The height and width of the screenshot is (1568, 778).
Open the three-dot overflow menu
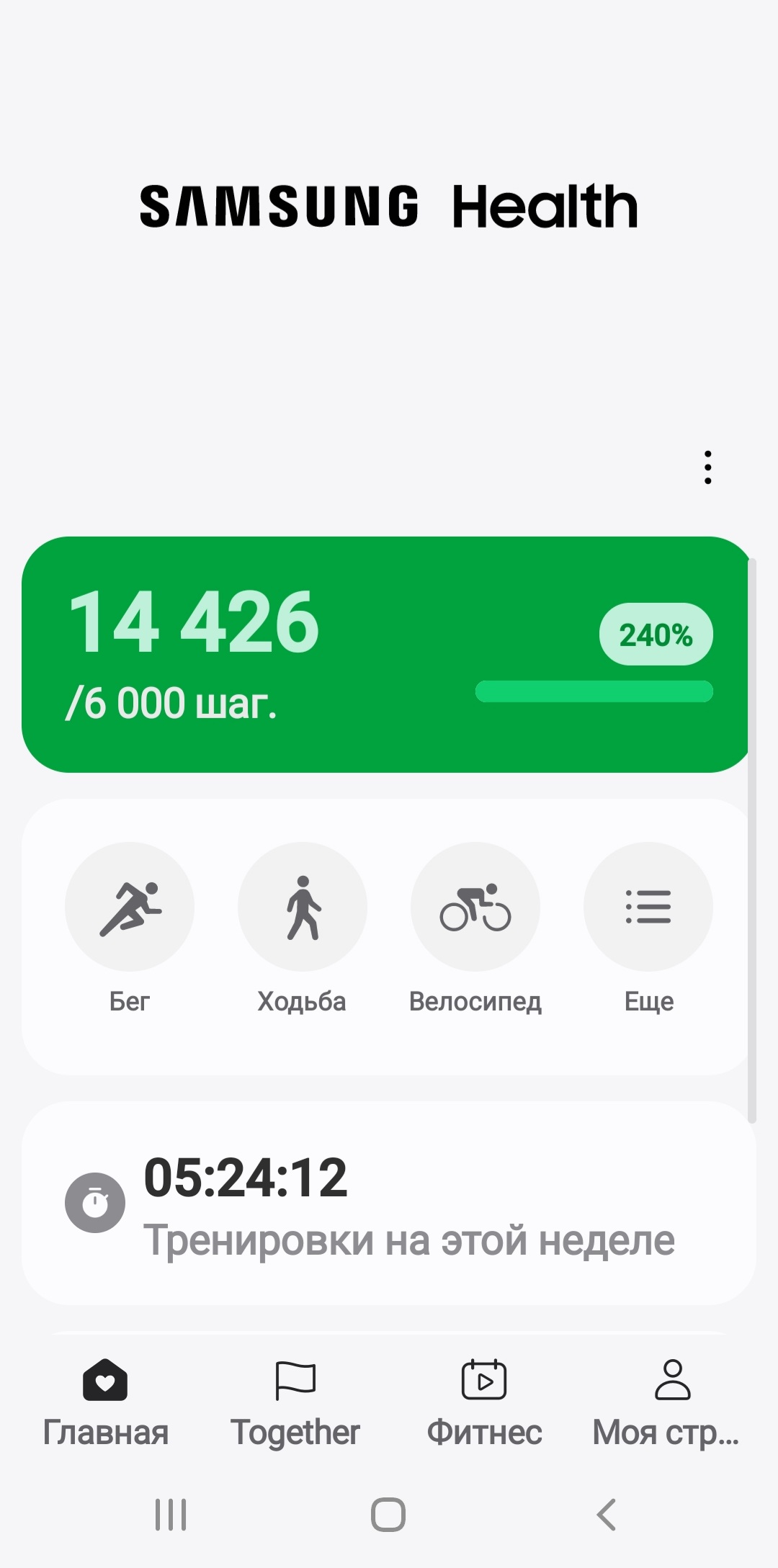pyautogui.click(x=708, y=467)
